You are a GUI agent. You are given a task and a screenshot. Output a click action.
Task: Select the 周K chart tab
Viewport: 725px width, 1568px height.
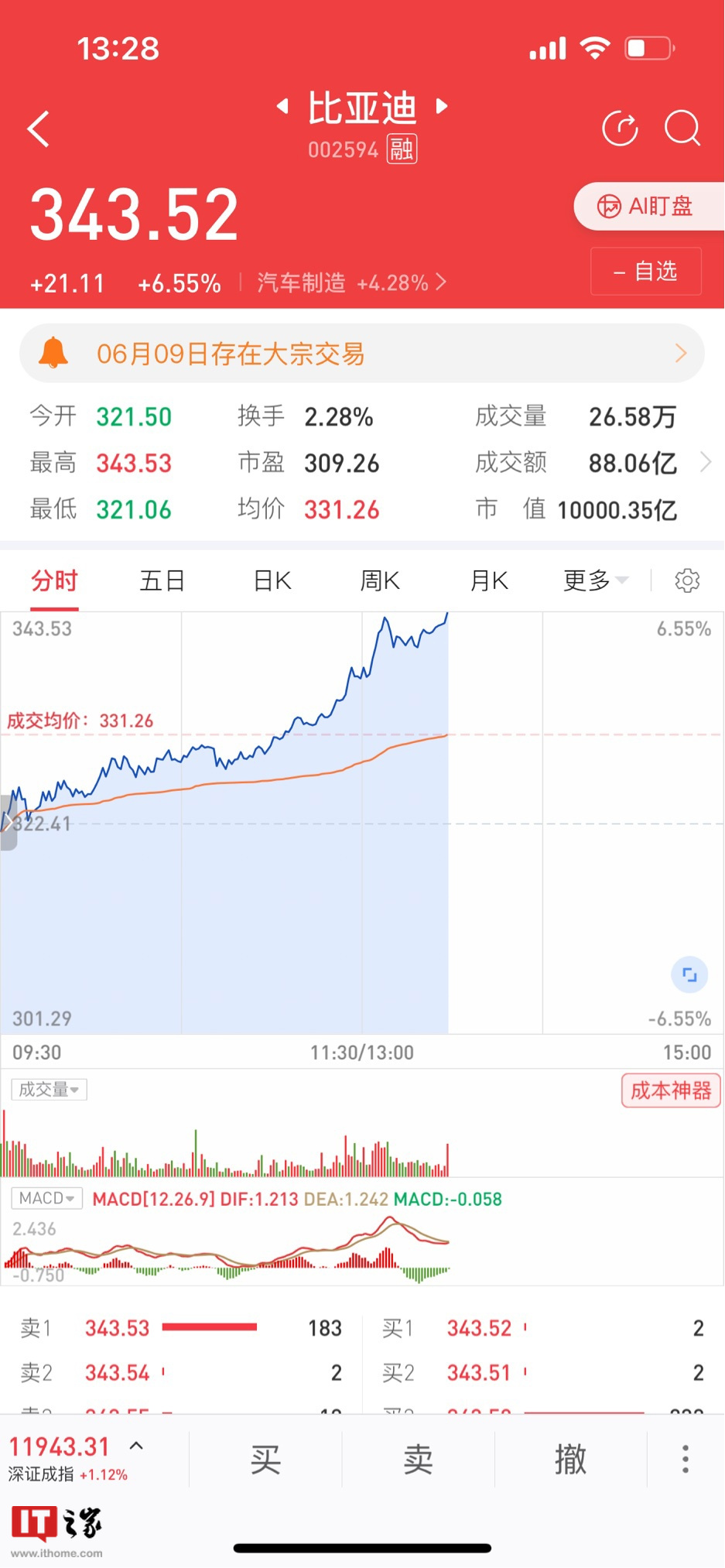pos(380,580)
